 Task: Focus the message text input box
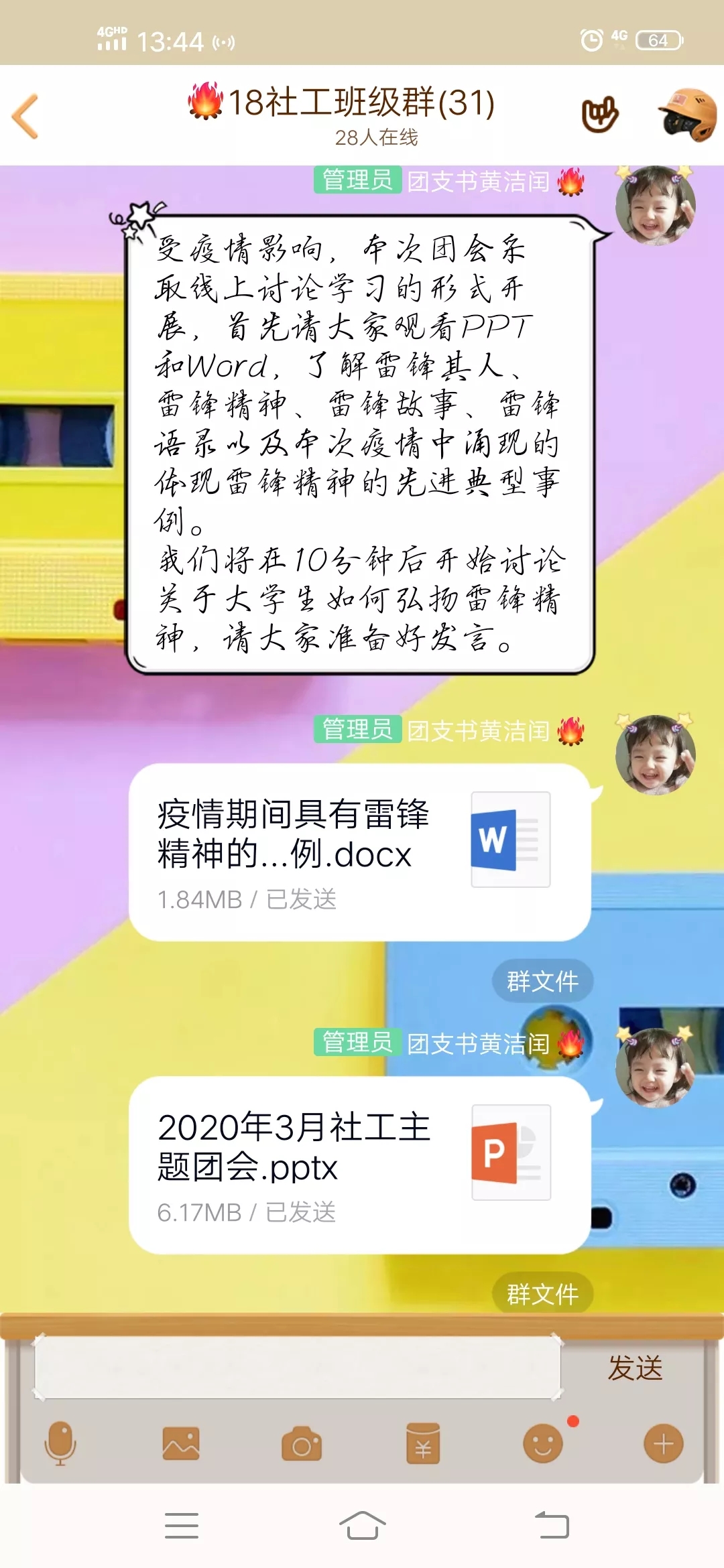click(297, 1368)
